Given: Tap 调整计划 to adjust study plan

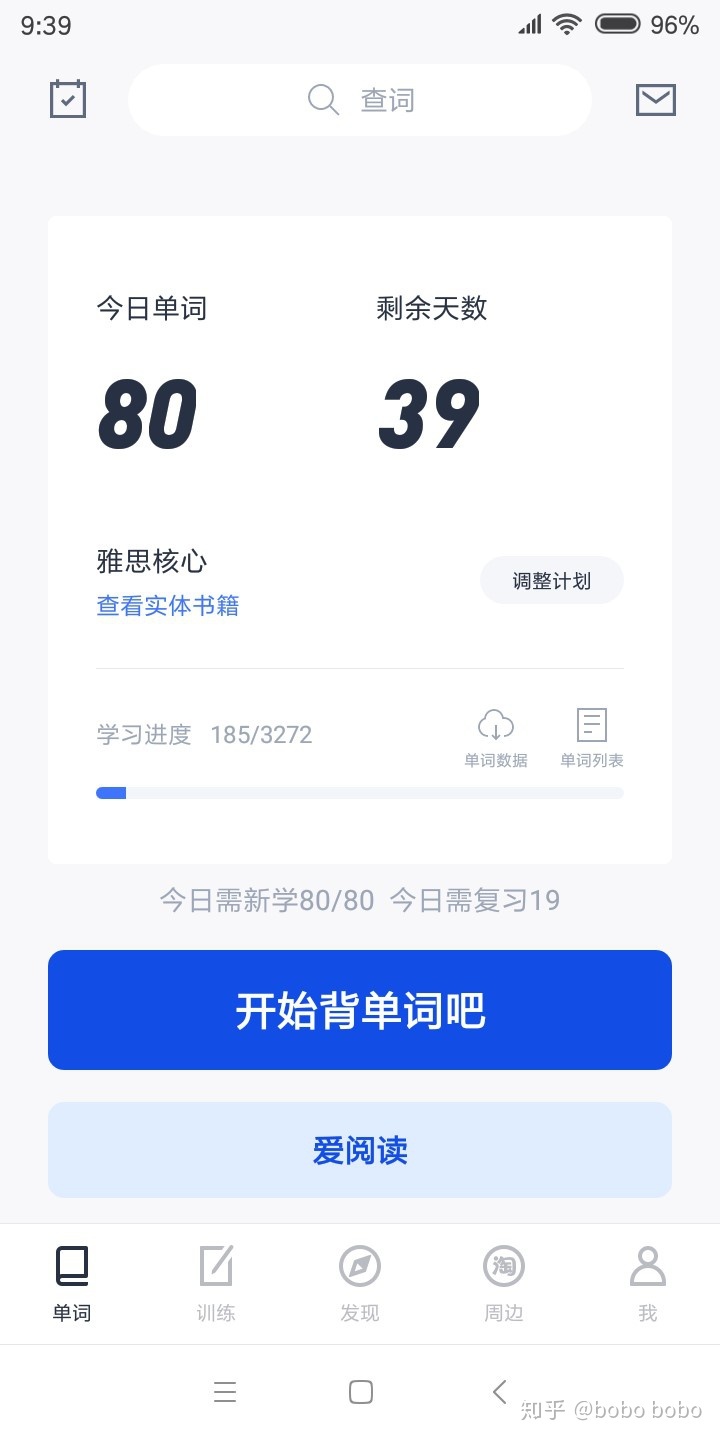Looking at the screenshot, I should 551,580.
